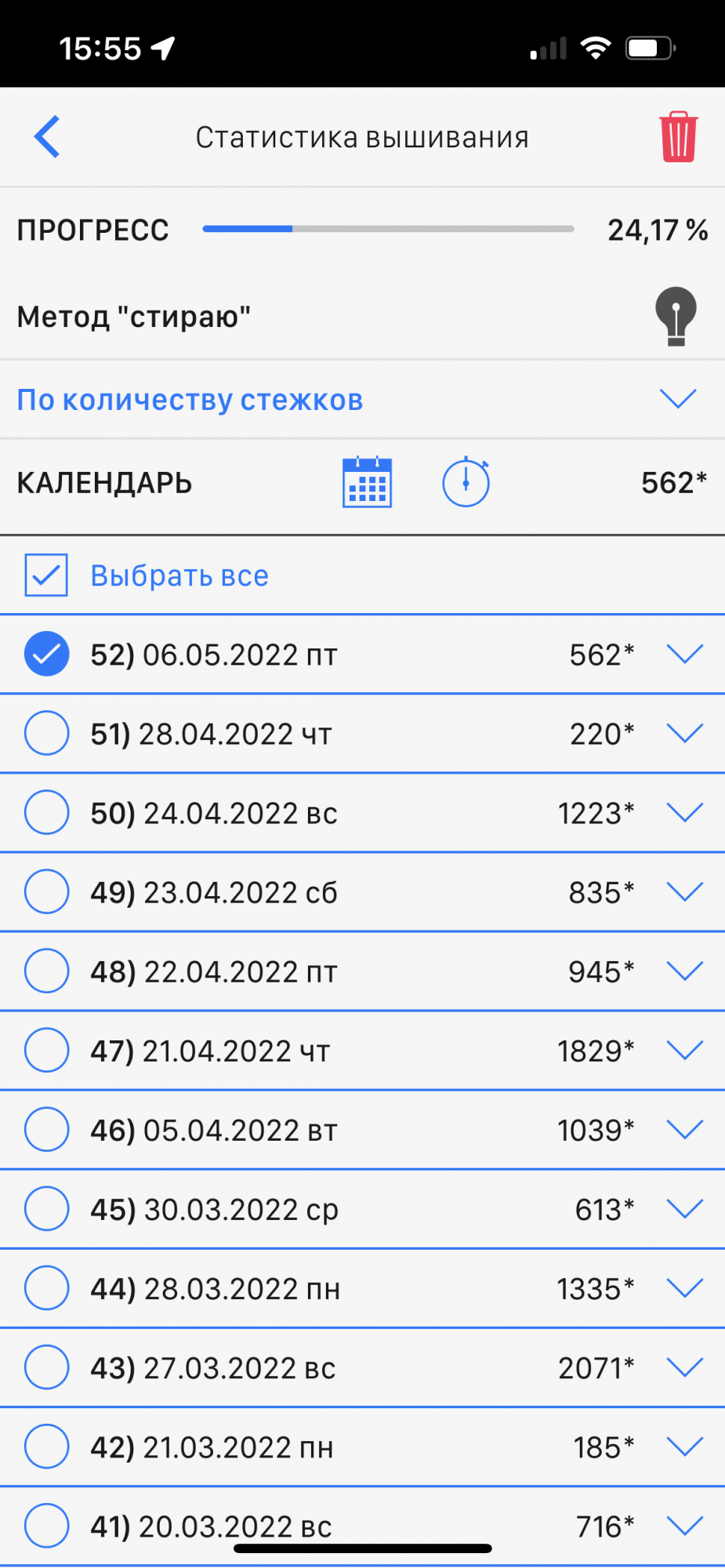Expand details for 52) 06.05.2022 пт
Screen dimensions: 725x1568
tap(684, 654)
